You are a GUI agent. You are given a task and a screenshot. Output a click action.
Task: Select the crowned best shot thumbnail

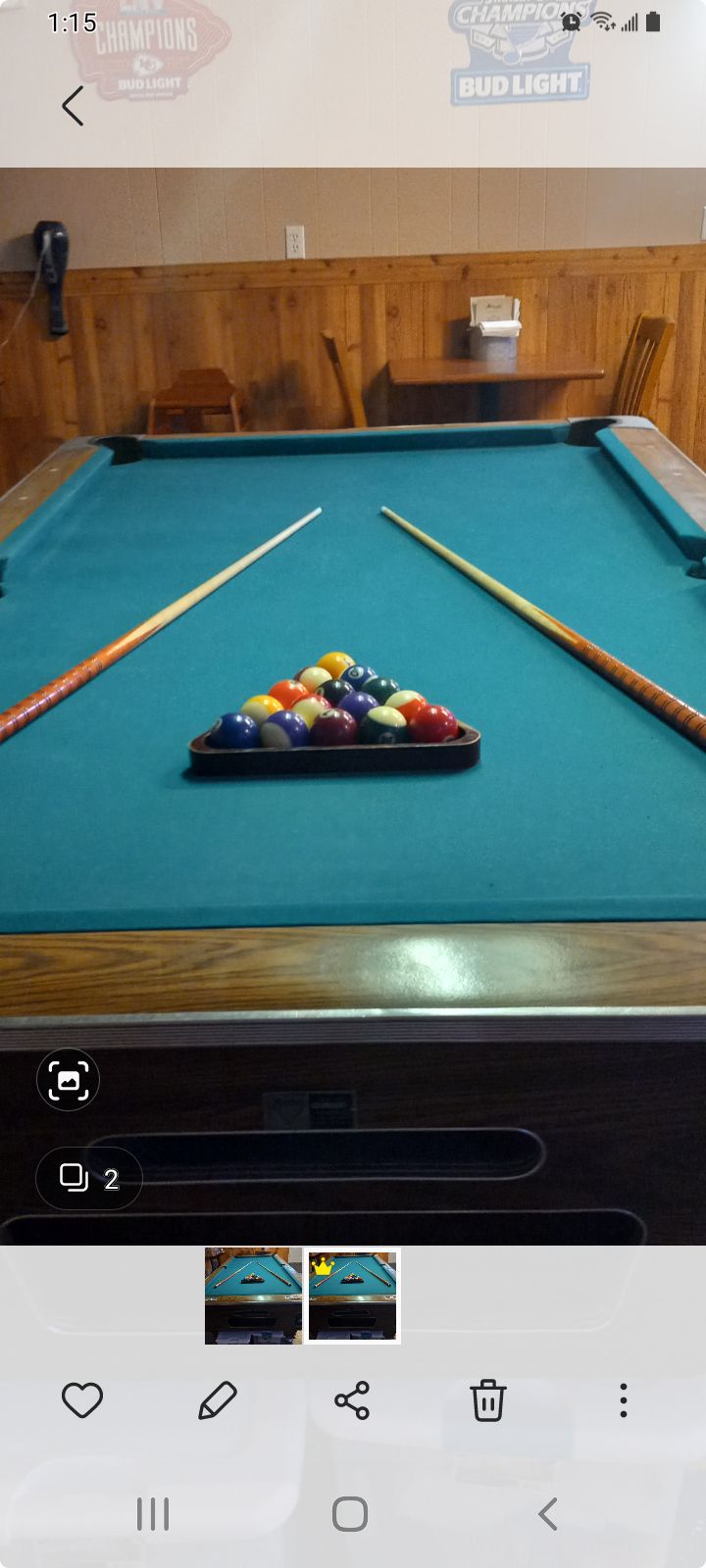353,1295
